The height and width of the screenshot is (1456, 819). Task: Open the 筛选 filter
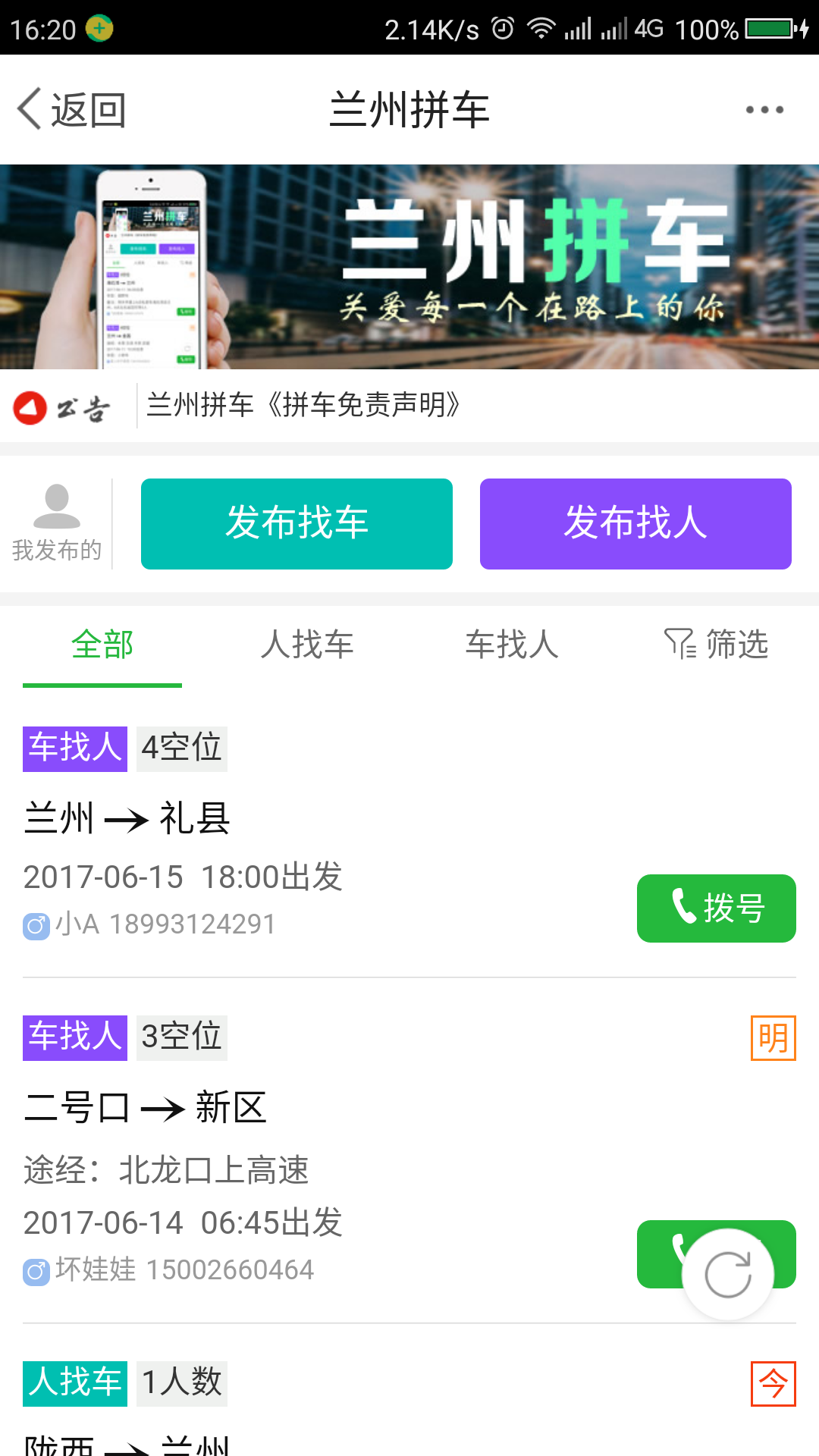pos(717,645)
